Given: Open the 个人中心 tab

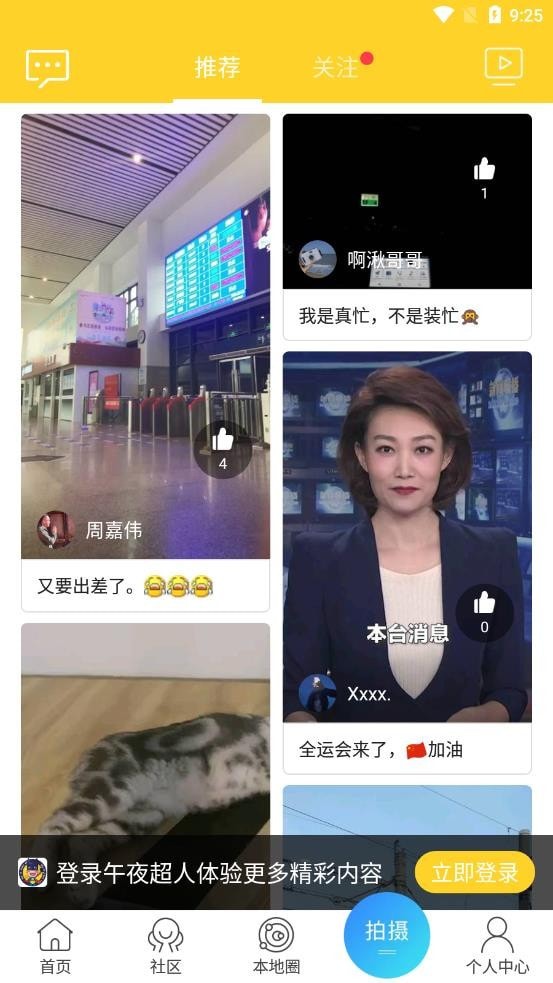Looking at the screenshot, I should tap(497, 946).
